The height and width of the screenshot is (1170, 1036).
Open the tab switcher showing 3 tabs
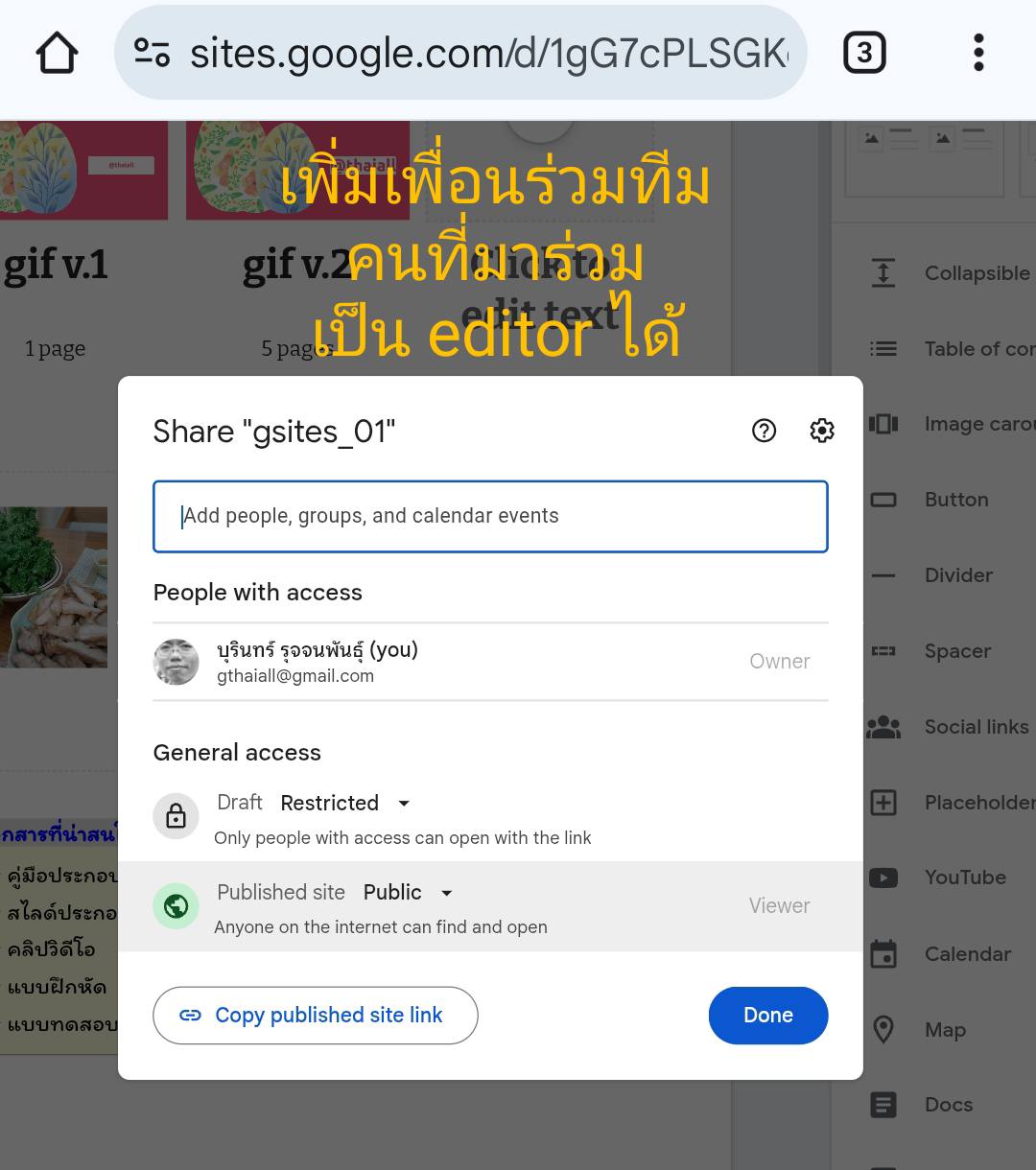click(x=863, y=53)
